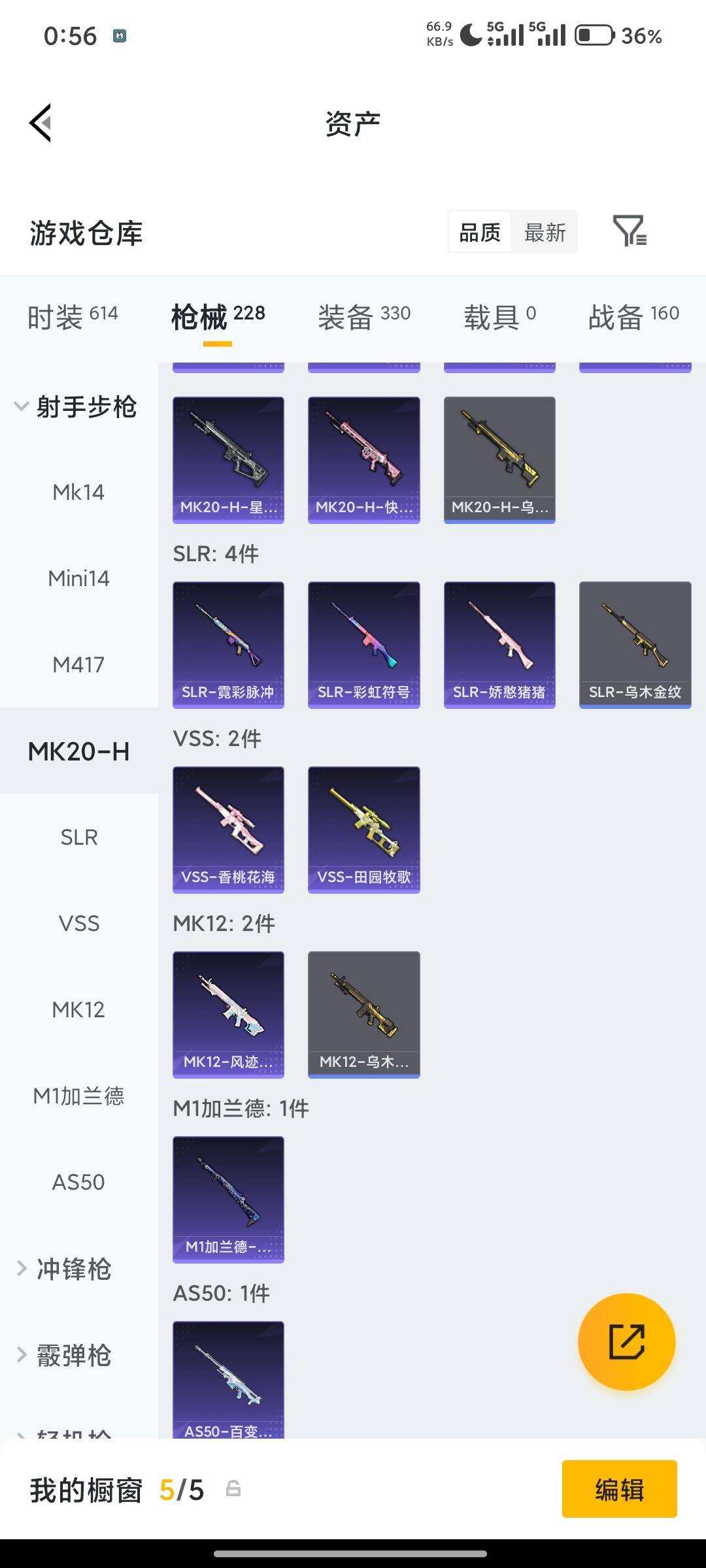Switch to the 装备 tab
The image size is (706, 1568).
coord(364,317)
